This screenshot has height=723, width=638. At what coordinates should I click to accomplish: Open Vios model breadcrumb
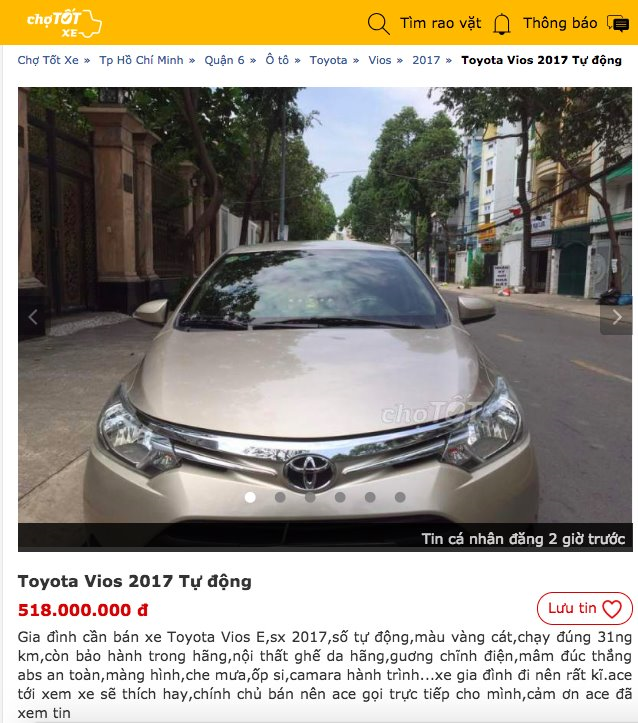[x=379, y=60]
